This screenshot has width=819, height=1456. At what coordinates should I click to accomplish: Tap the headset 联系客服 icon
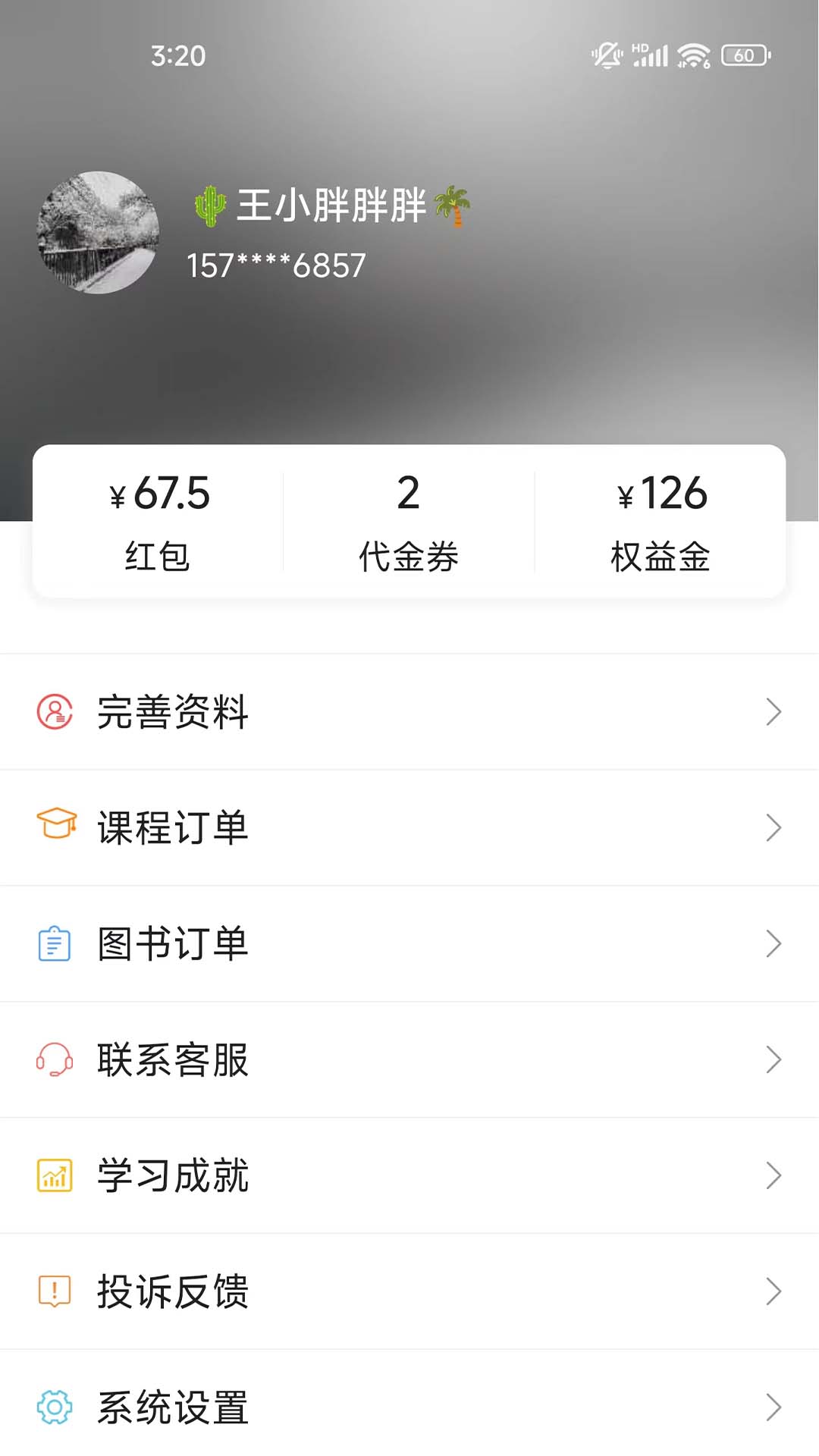(54, 1059)
